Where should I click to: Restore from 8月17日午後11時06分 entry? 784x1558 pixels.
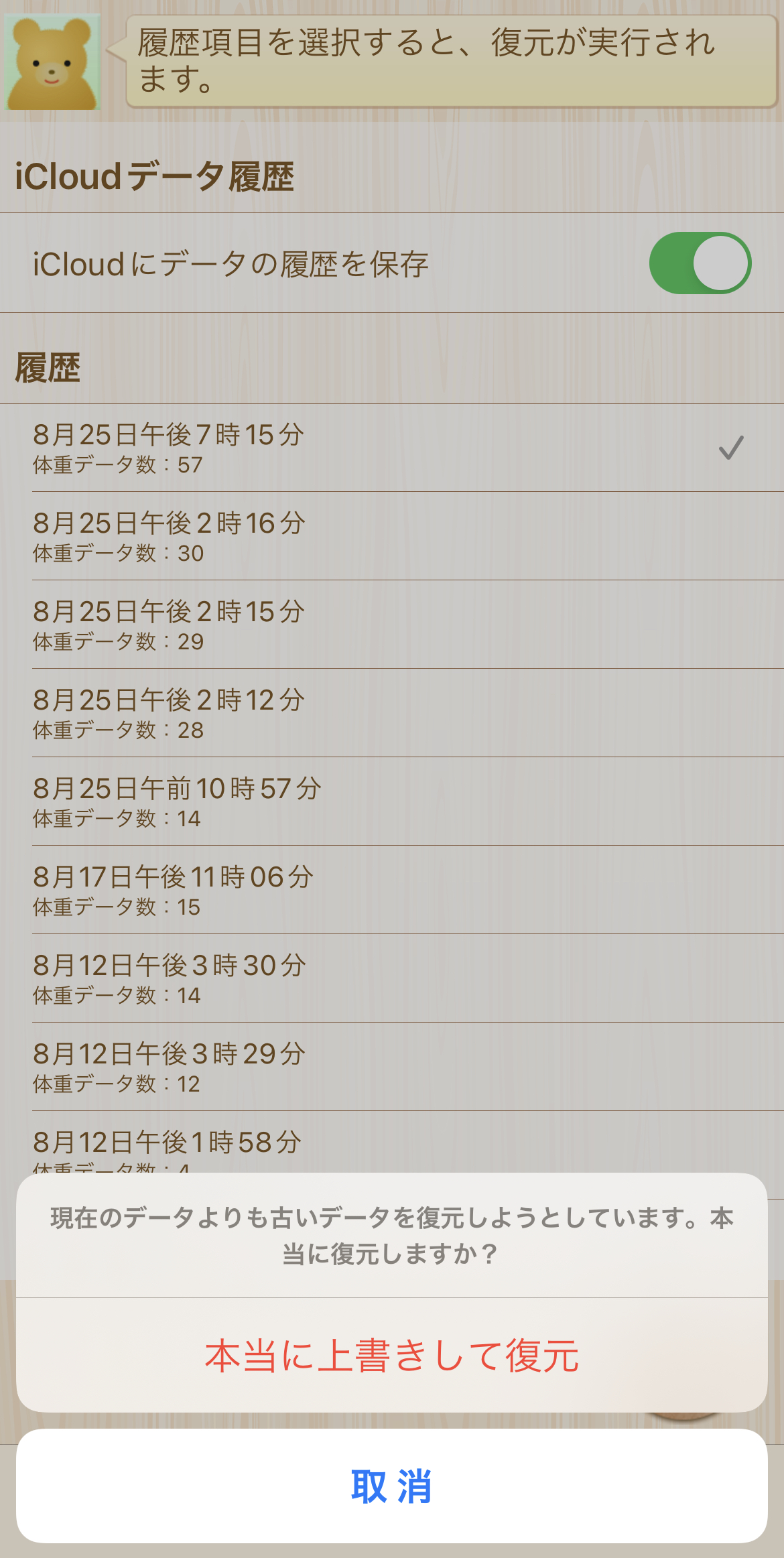click(392, 890)
